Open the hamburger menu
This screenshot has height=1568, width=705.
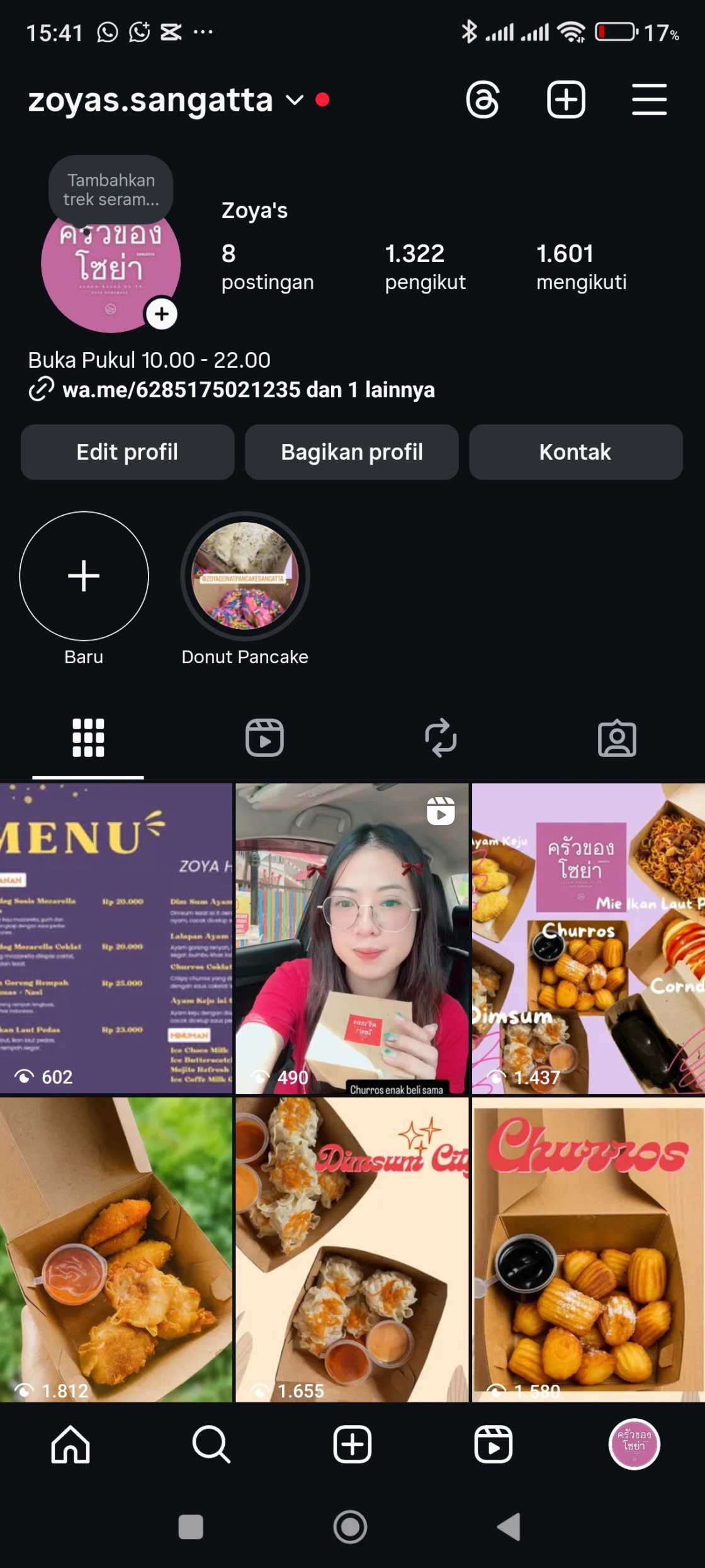(x=649, y=99)
